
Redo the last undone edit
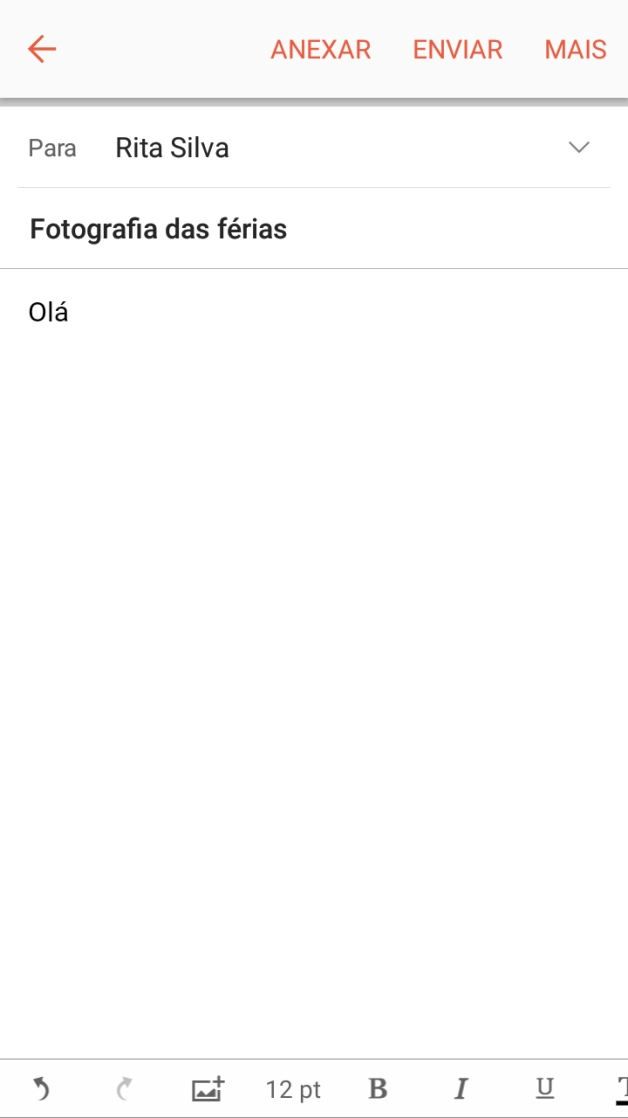click(x=124, y=1088)
